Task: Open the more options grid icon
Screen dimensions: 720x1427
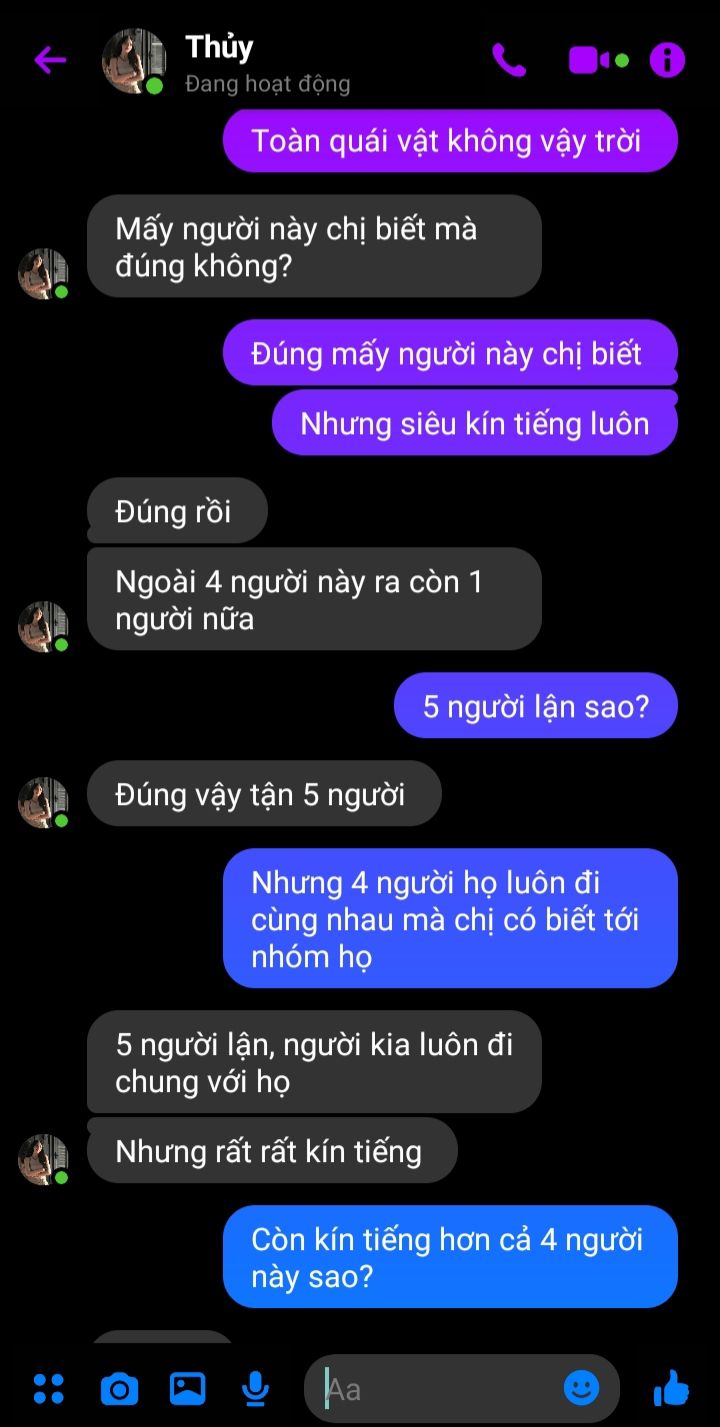Action: pyautogui.click(x=48, y=1388)
